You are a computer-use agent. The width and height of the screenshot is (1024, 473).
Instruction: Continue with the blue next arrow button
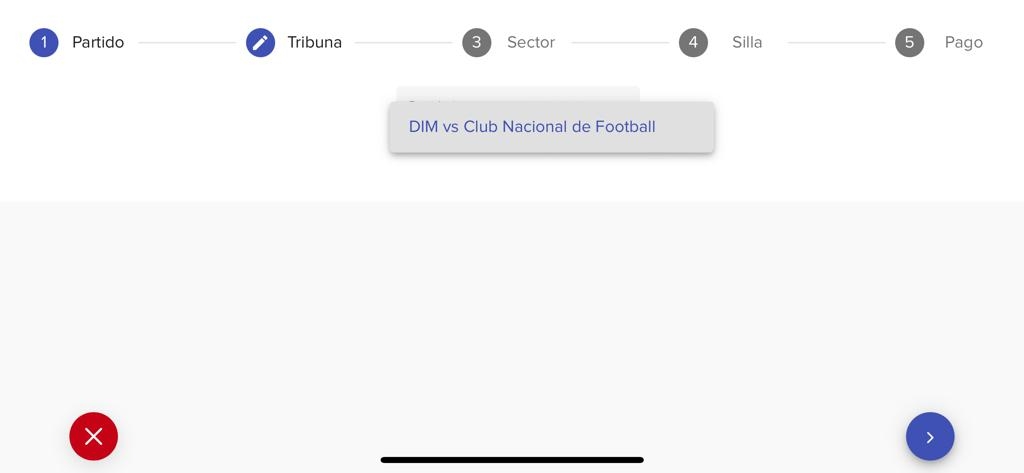click(x=930, y=437)
